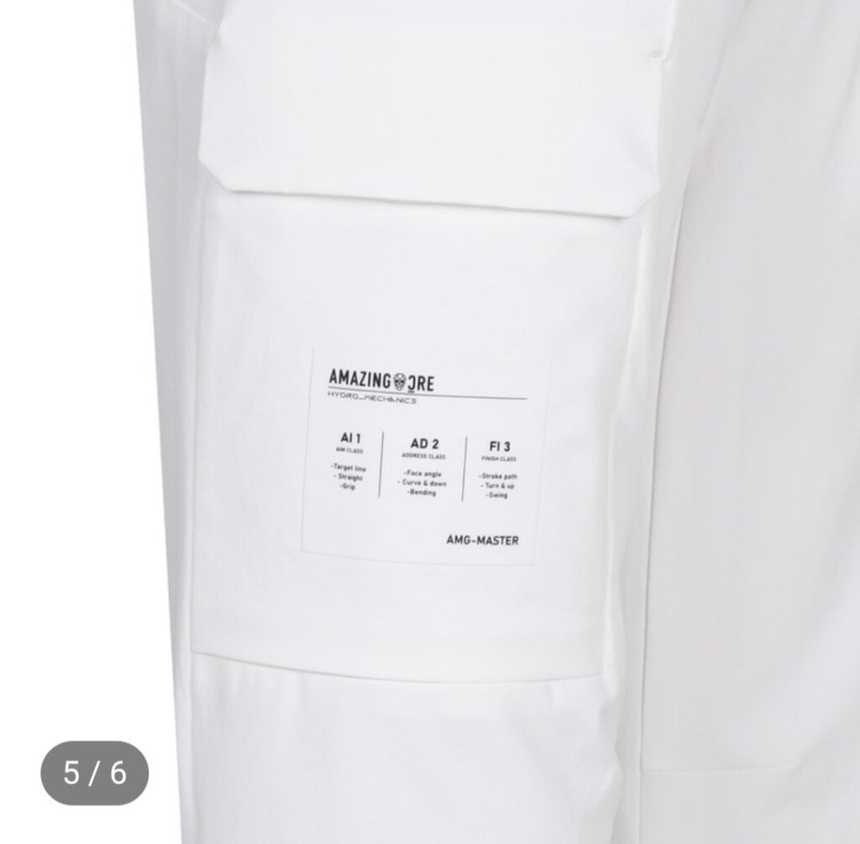Open the white pants pocket photo fullscreen
The height and width of the screenshot is (844, 860).
[x=430, y=420]
